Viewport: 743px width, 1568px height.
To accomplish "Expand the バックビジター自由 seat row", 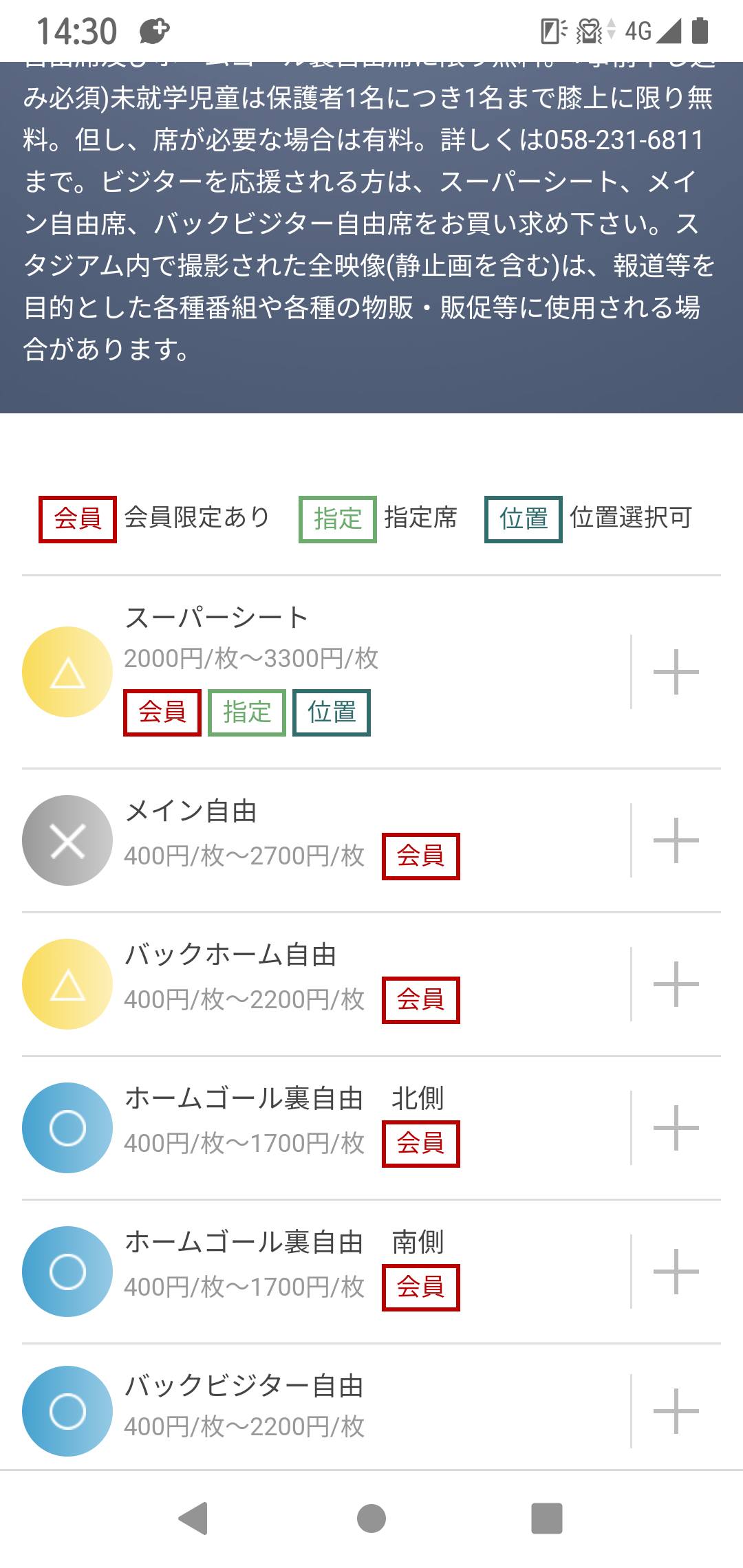I will point(676,1411).
